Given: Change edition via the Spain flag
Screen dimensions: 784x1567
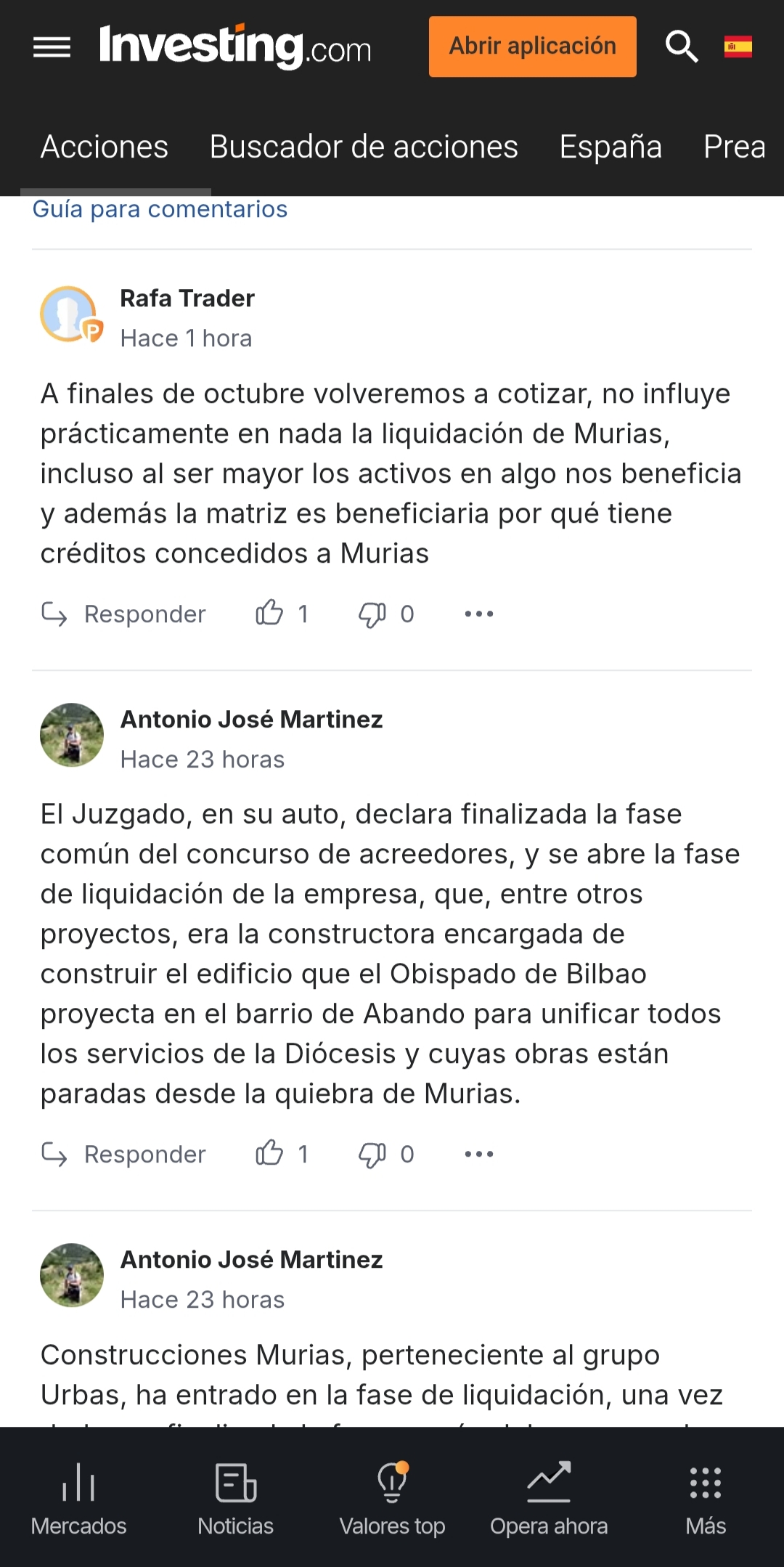Looking at the screenshot, I should click(x=738, y=47).
